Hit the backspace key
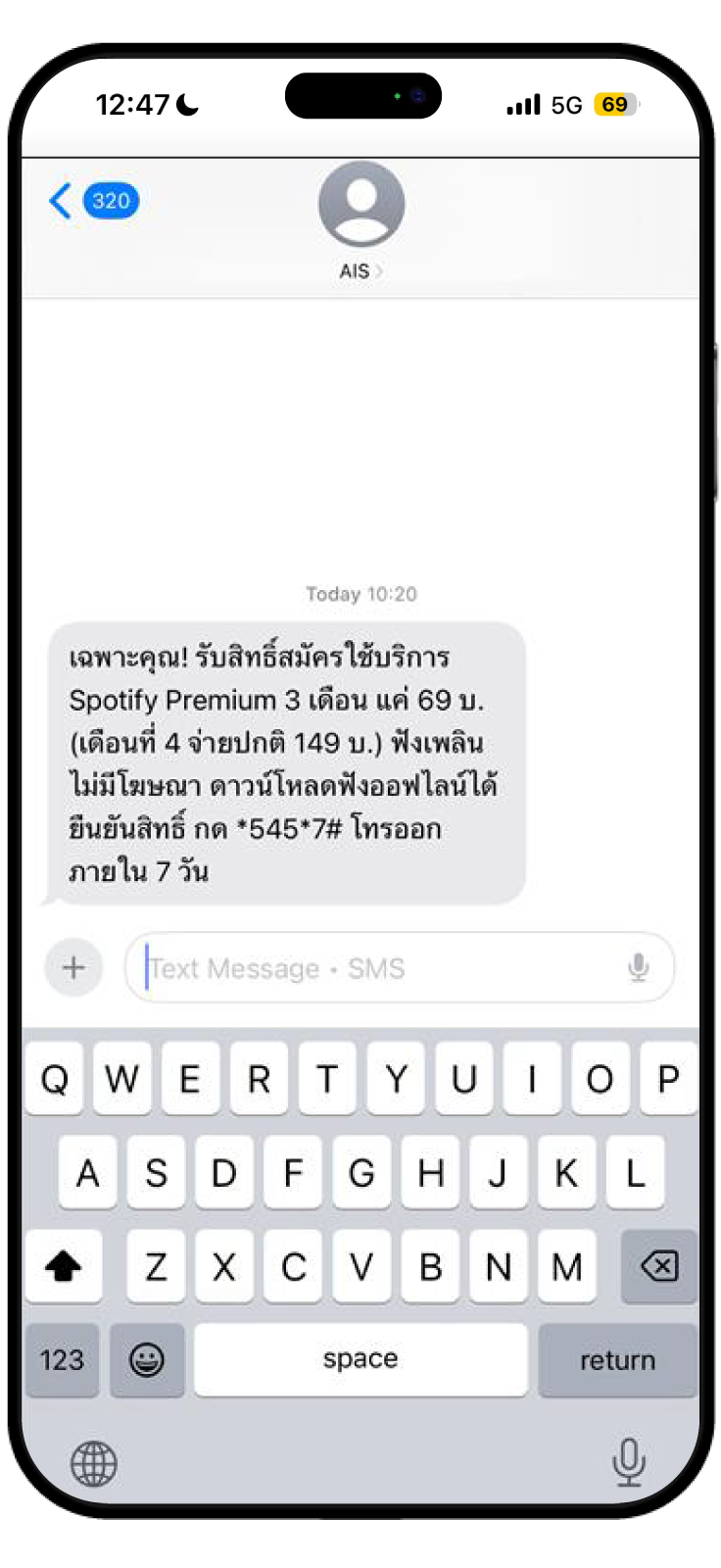 coord(658,1267)
